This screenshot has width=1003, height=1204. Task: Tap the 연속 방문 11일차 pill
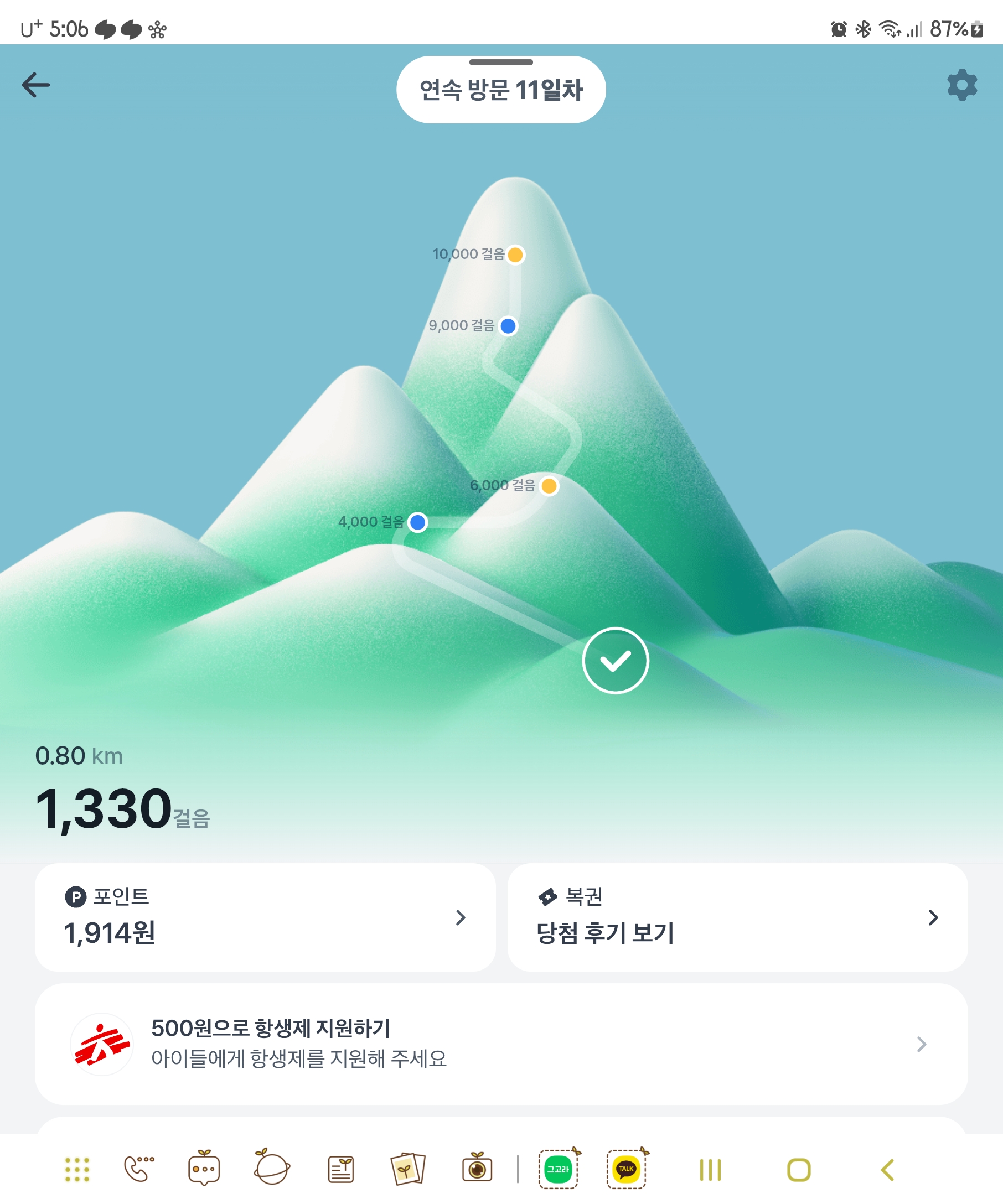500,90
